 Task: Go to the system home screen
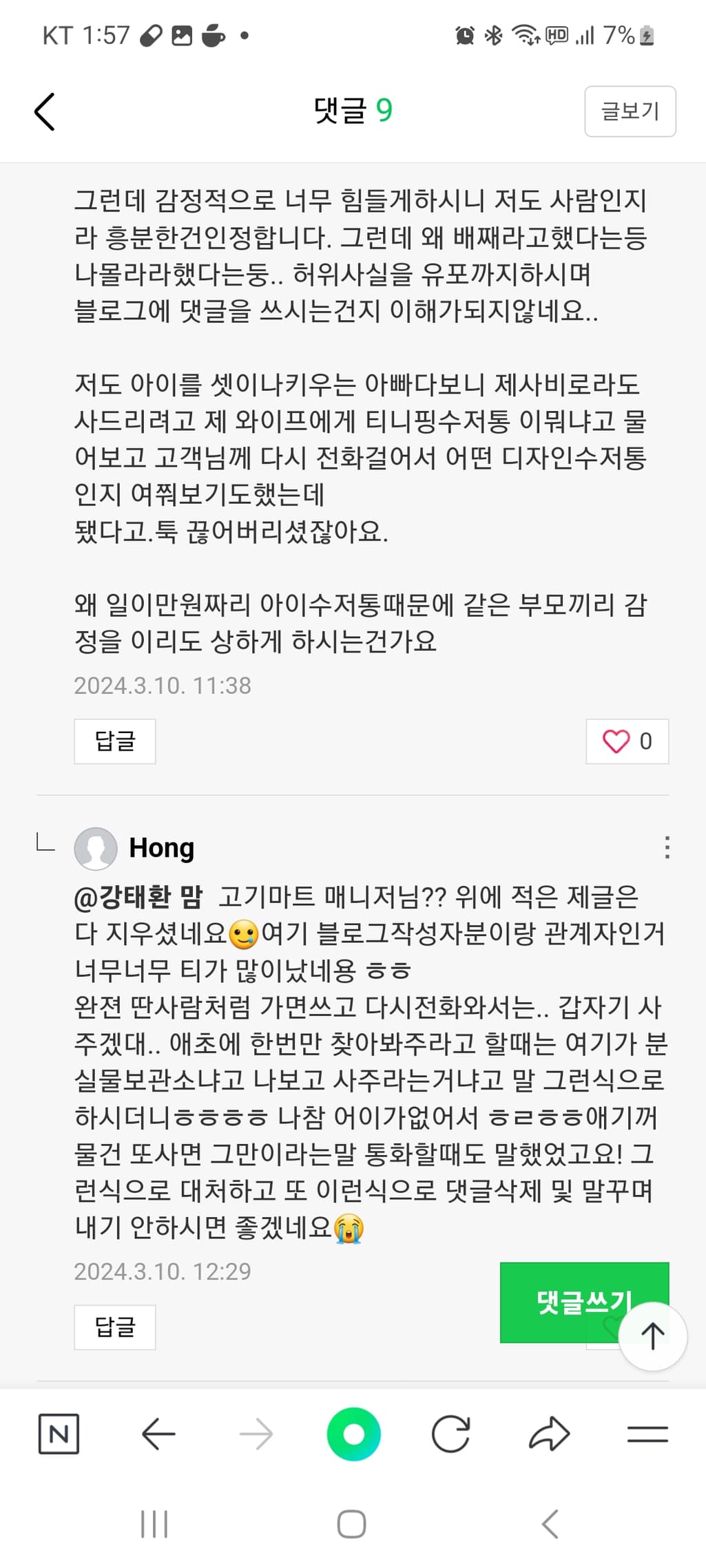coord(351,1524)
